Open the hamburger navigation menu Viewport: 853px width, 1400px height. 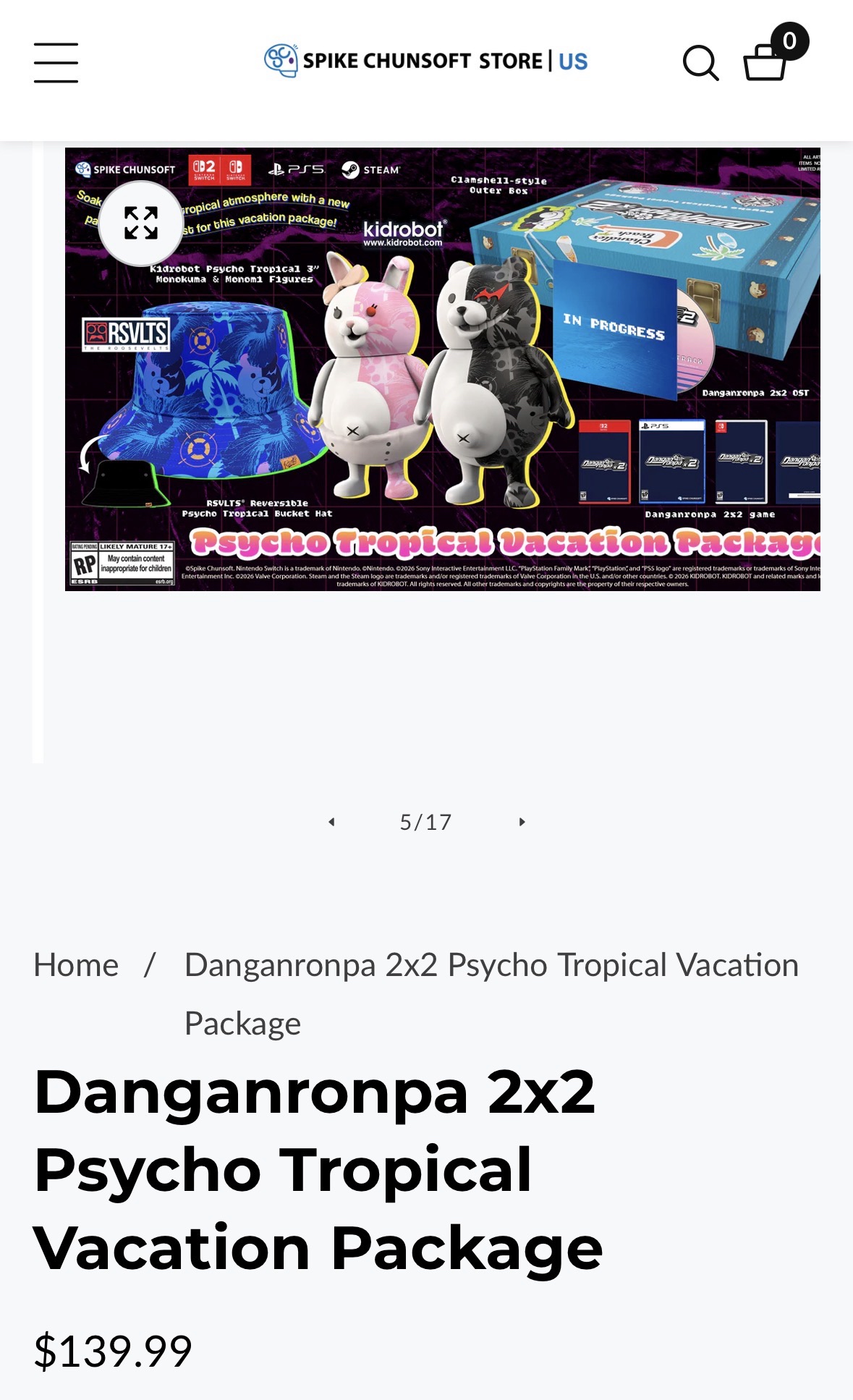click(56, 62)
